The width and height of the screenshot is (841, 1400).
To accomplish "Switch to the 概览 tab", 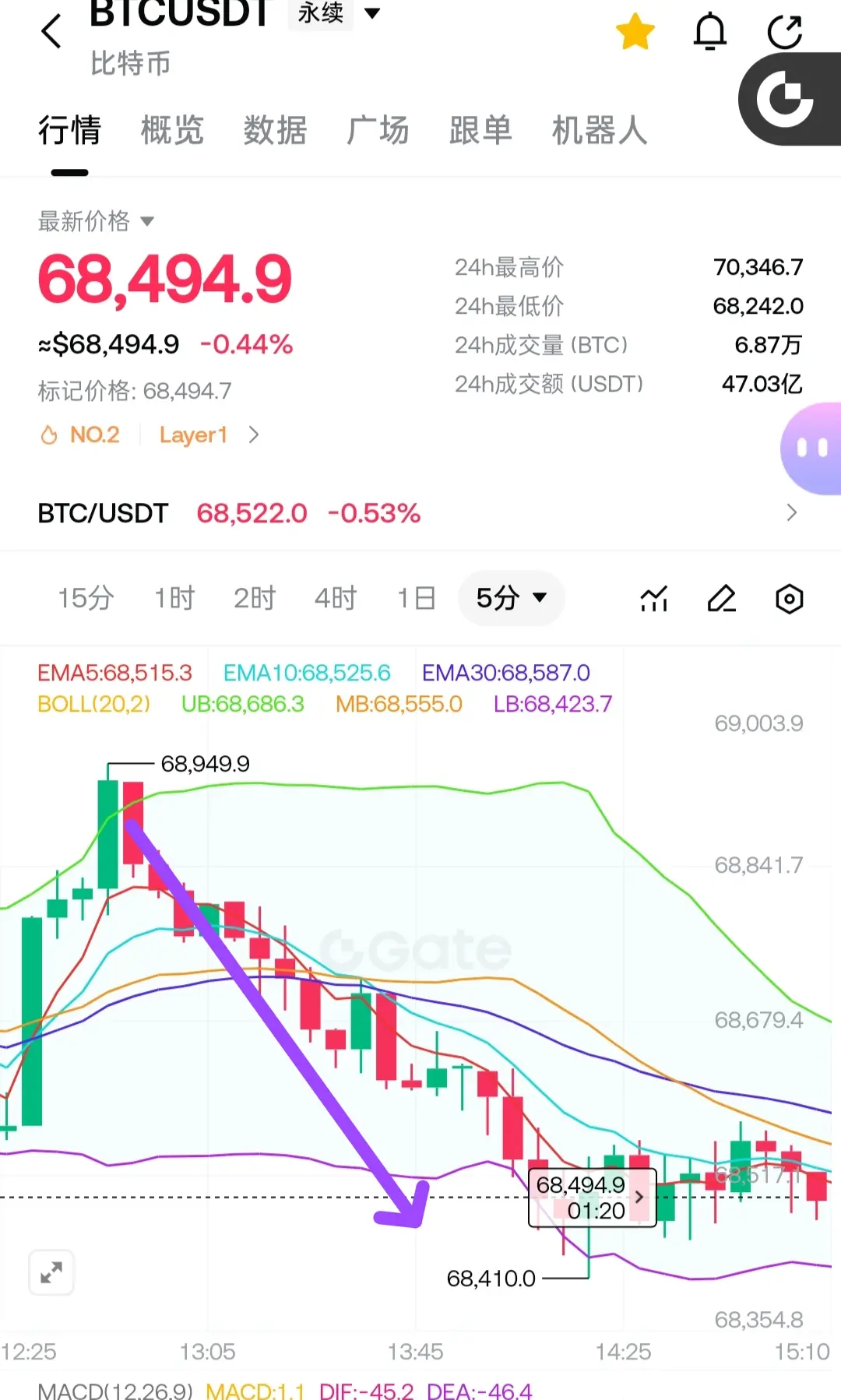I will (172, 130).
